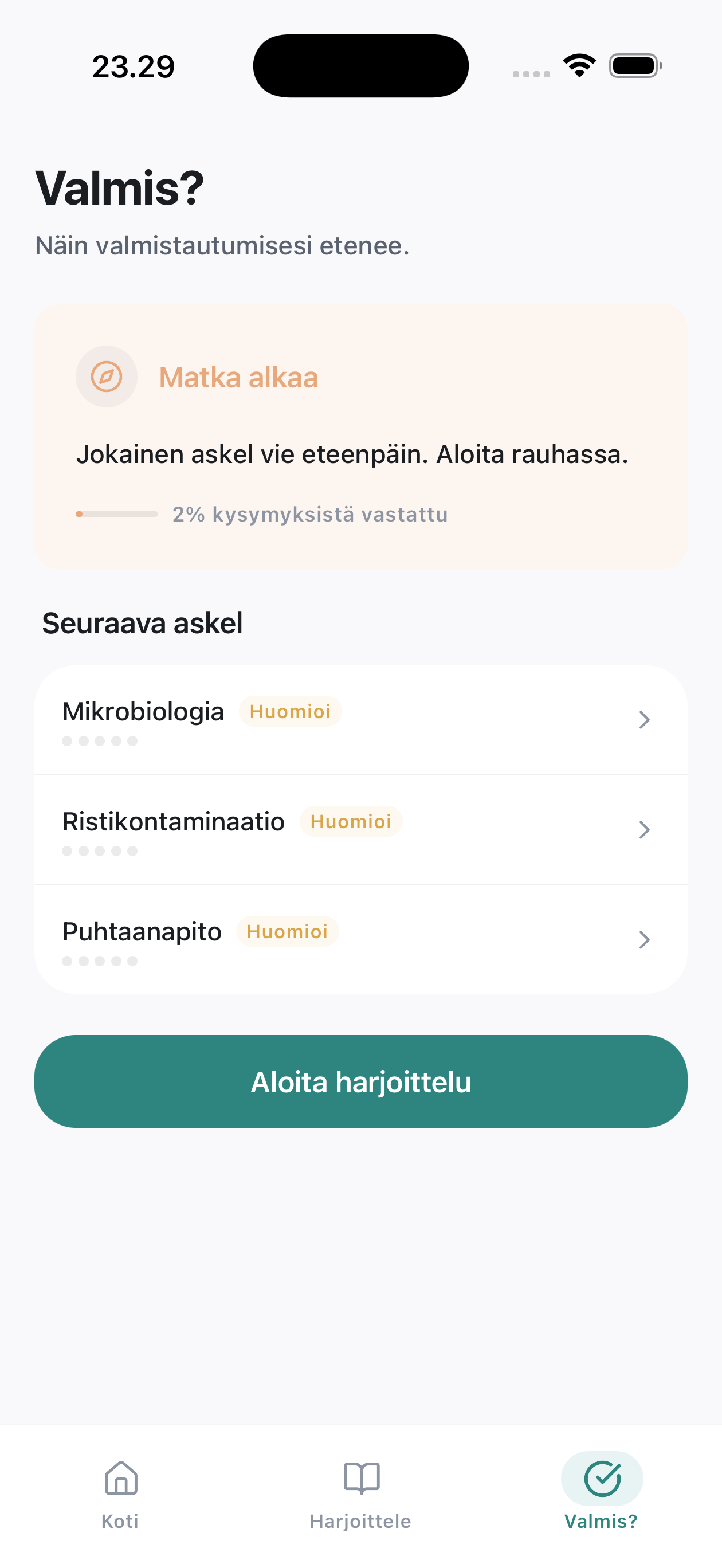Tap the first progress dot under Mikrobiologia
Viewport: 722px width, 1568px height.
click(x=66, y=741)
